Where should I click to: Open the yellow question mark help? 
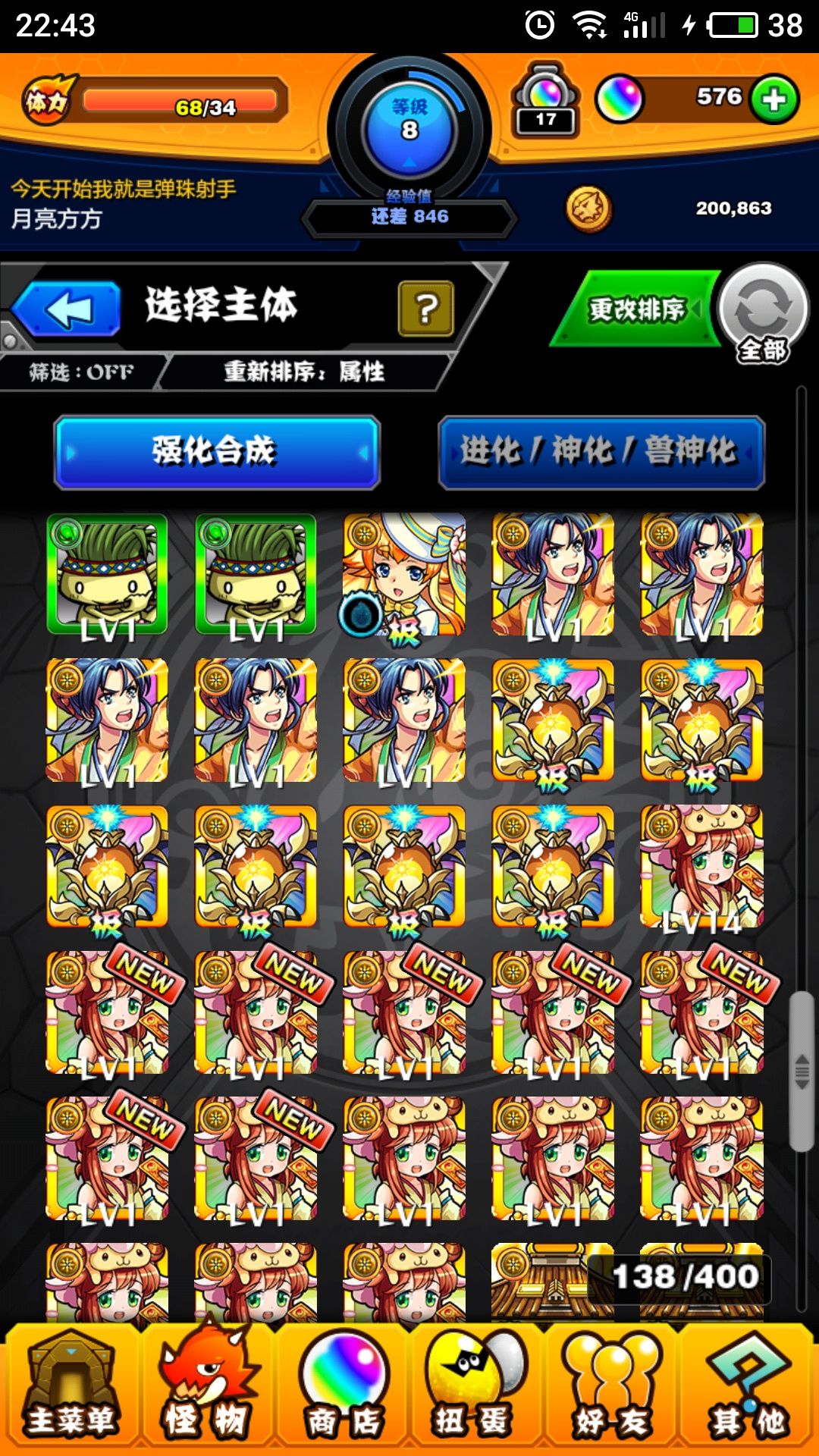tap(426, 309)
